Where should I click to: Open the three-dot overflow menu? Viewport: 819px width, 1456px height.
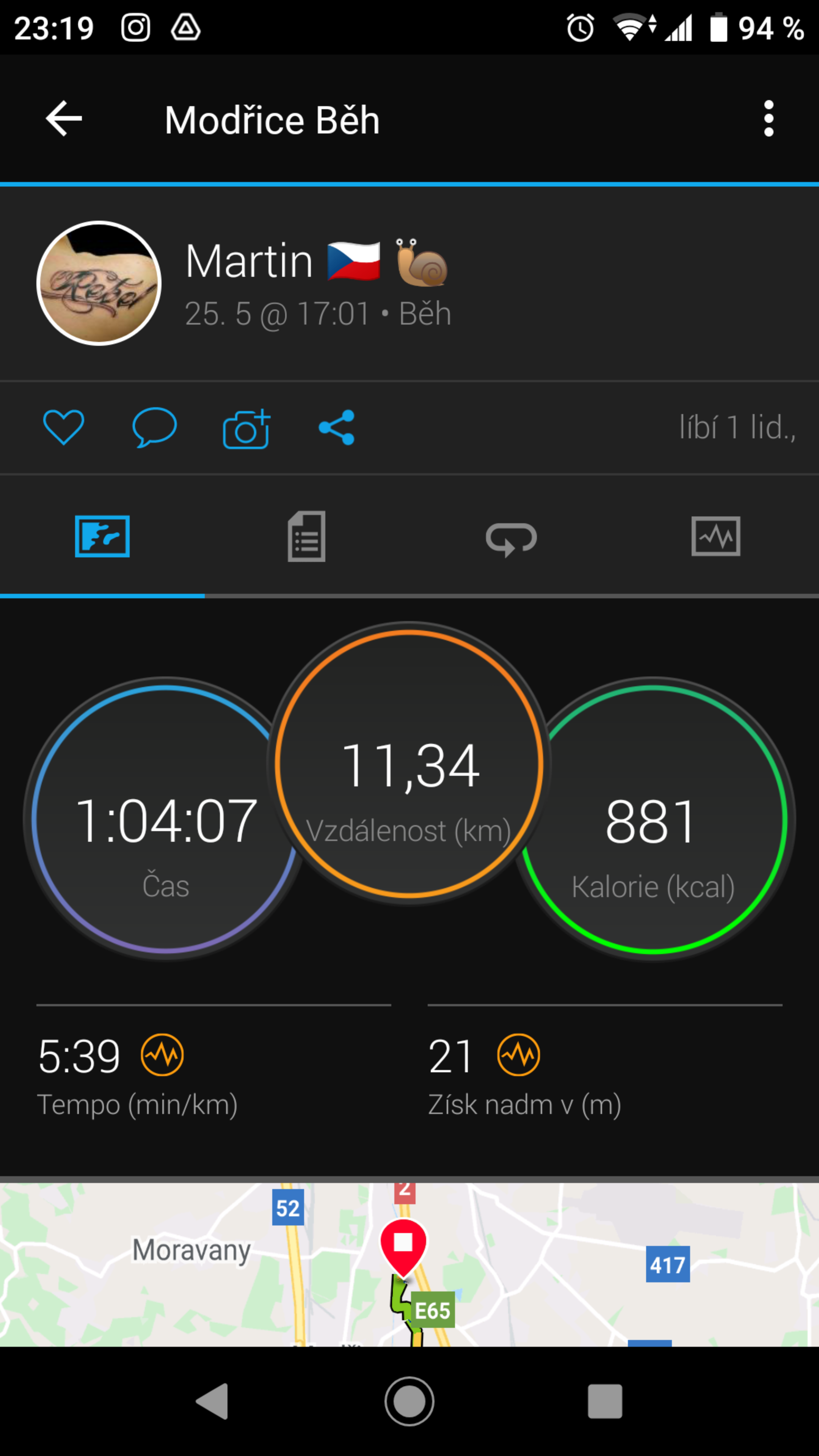[x=768, y=119]
